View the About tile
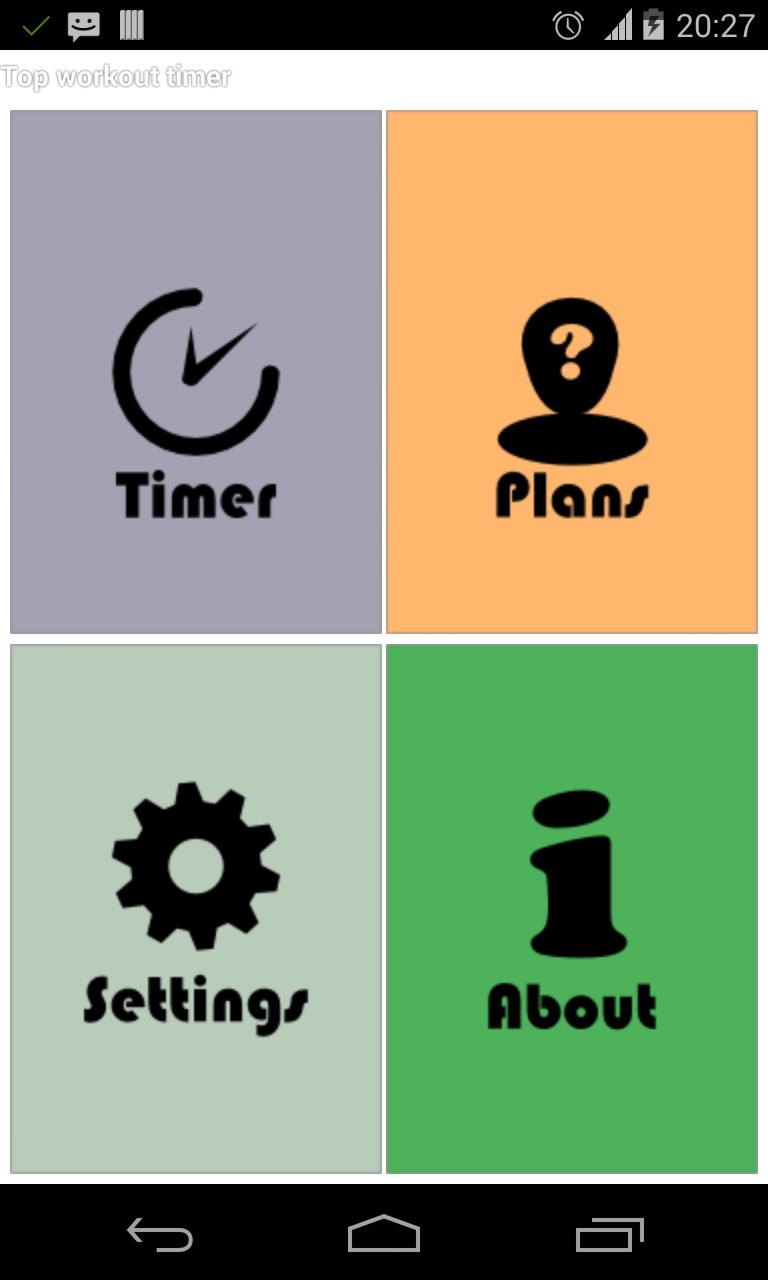Screen dimensions: 768x1280 click(x=572, y=908)
